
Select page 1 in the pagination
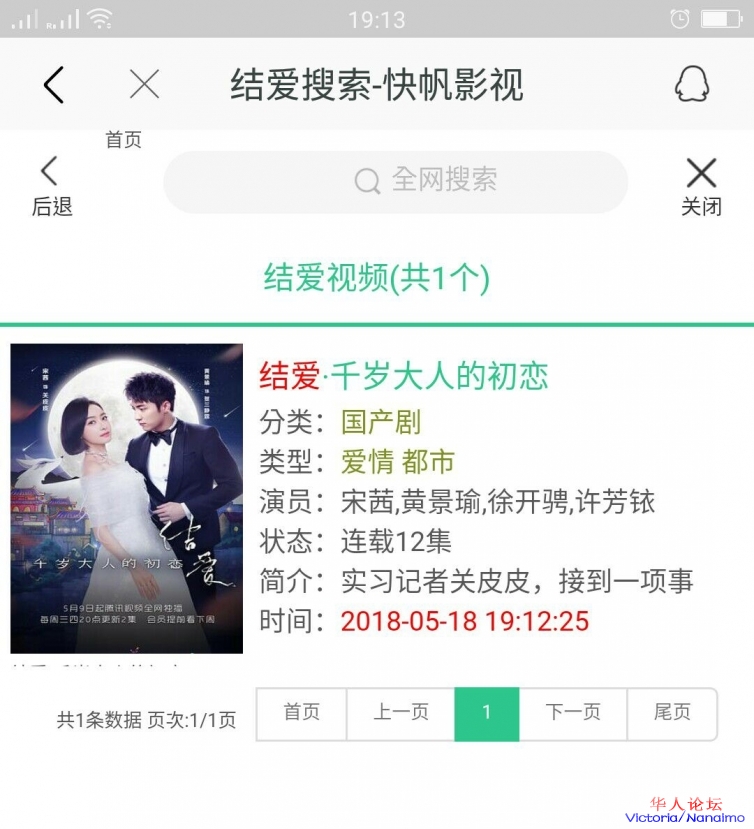(487, 713)
